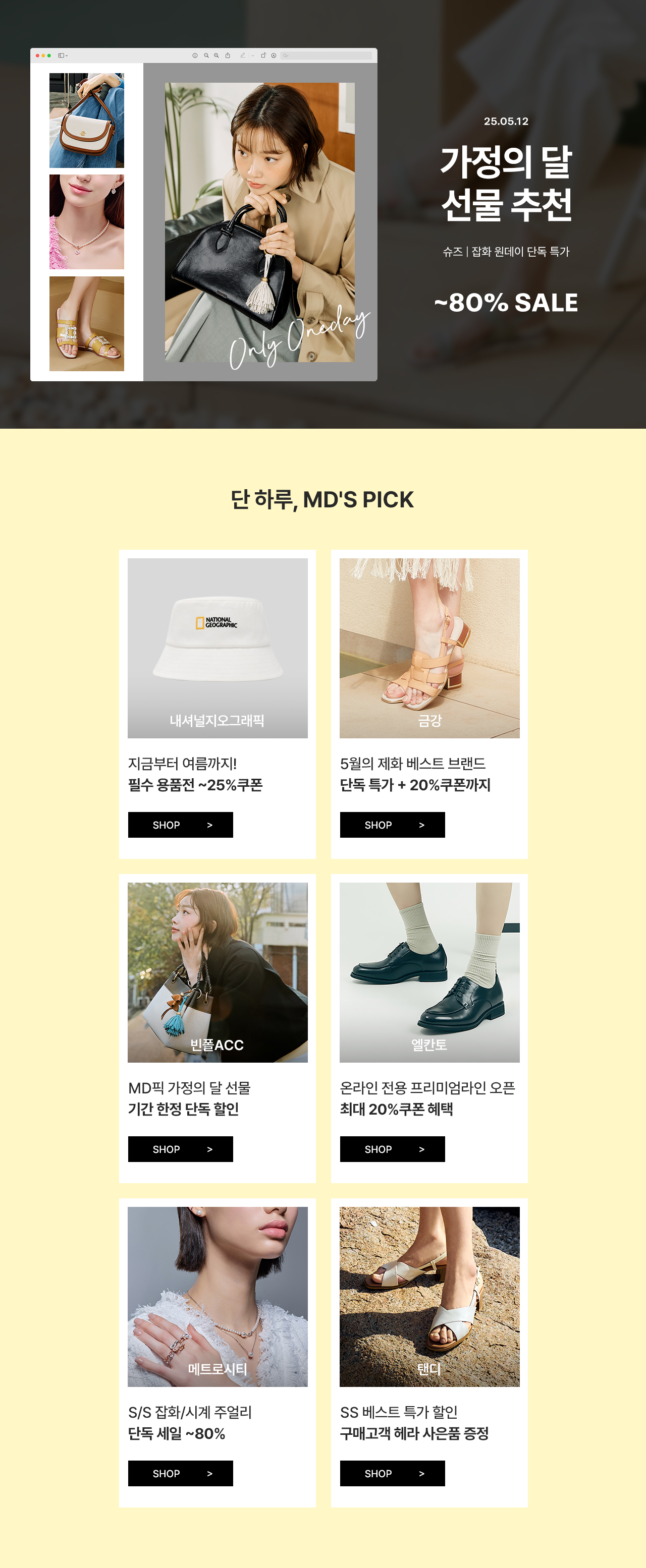Tap SHOP under the 금강 shoe card
Screen dimensions: 646x1568
click(x=392, y=825)
